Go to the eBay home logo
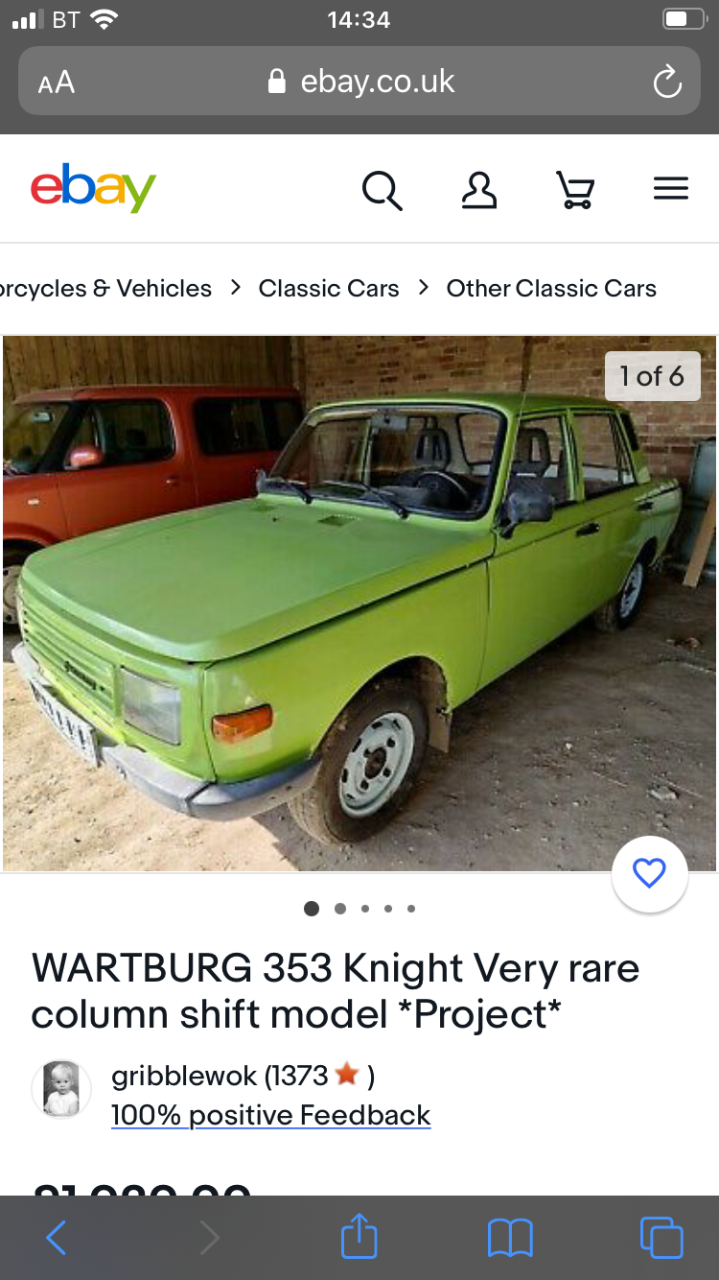 93,188
